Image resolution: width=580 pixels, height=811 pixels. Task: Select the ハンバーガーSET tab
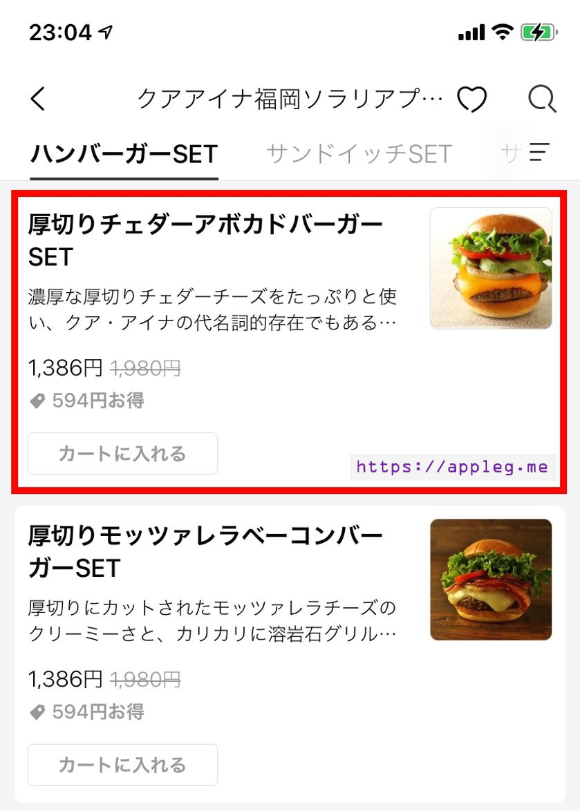124,154
